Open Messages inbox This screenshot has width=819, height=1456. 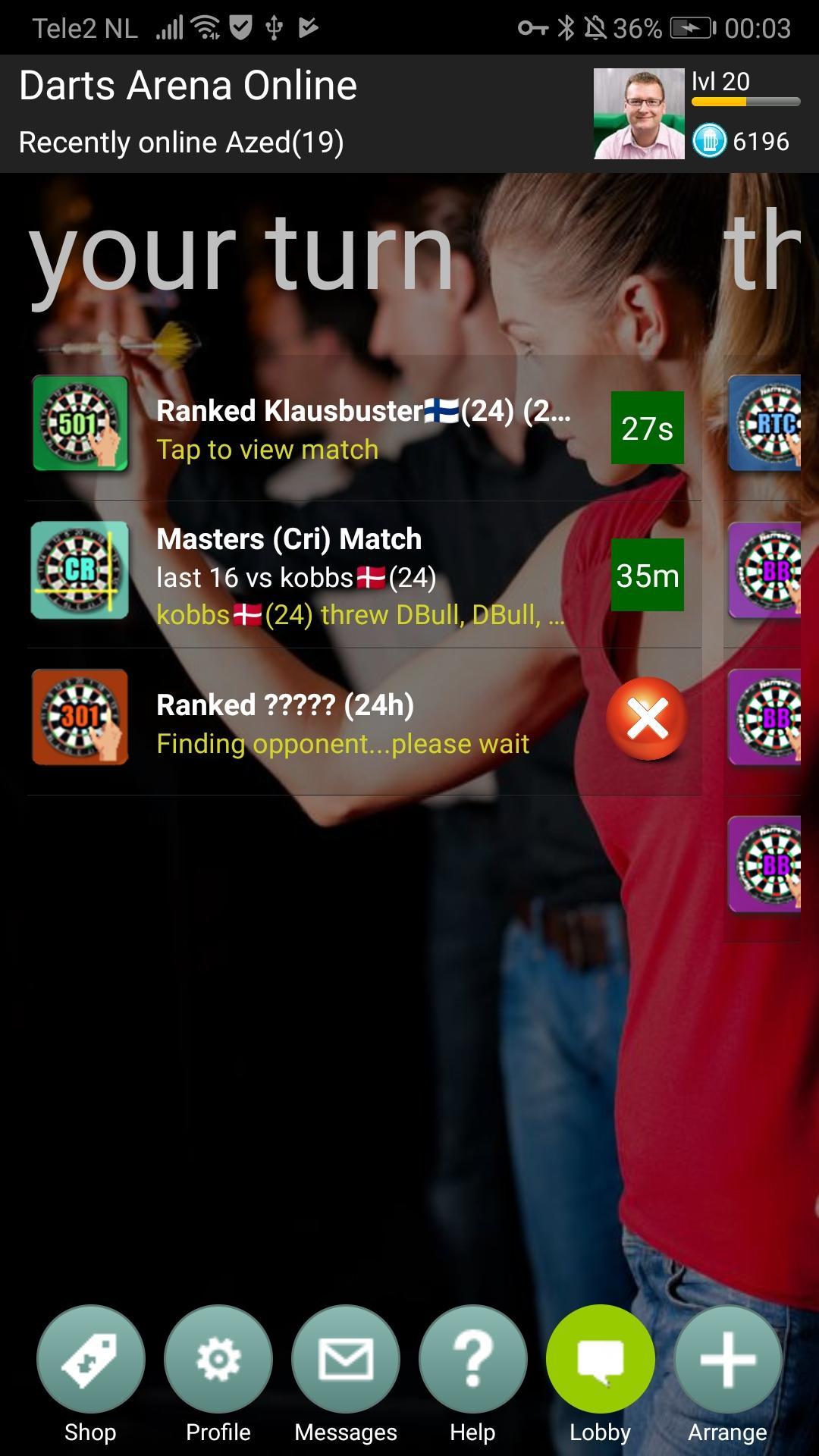coord(346,1359)
